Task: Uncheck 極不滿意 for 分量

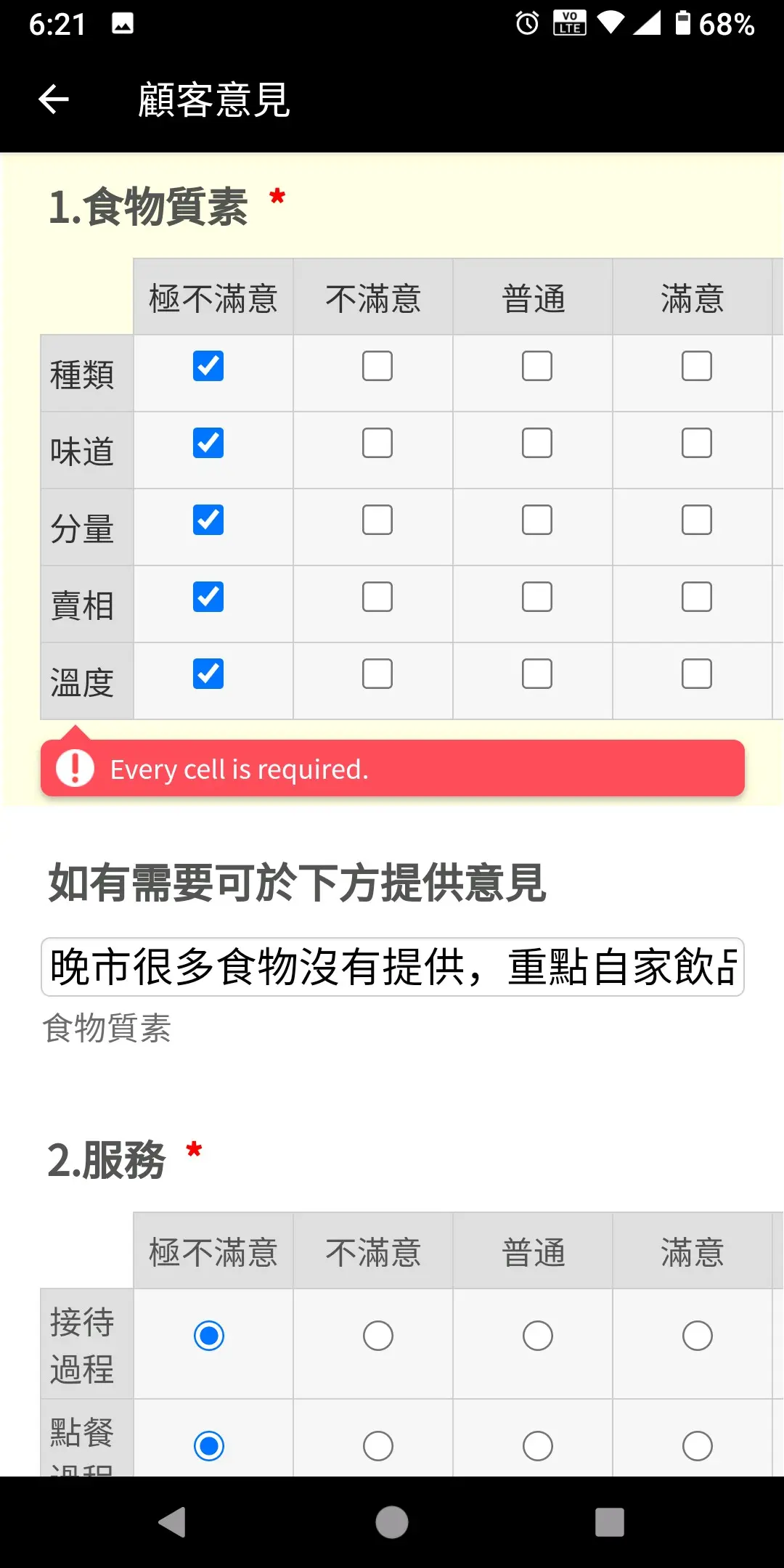Action: pyautogui.click(x=208, y=520)
